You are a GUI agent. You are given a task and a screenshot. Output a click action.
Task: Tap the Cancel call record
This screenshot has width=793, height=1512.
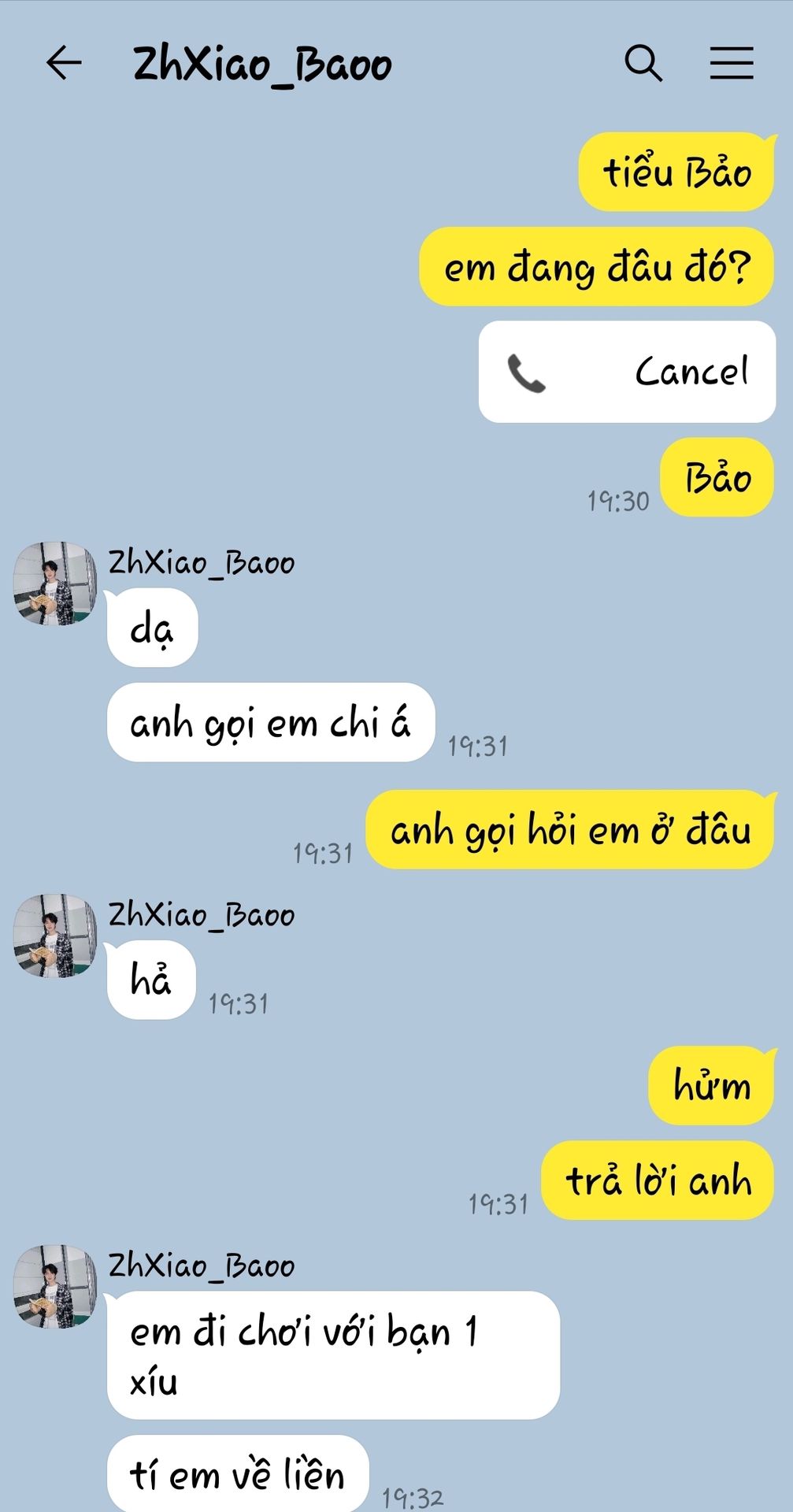[x=627, y=372]
